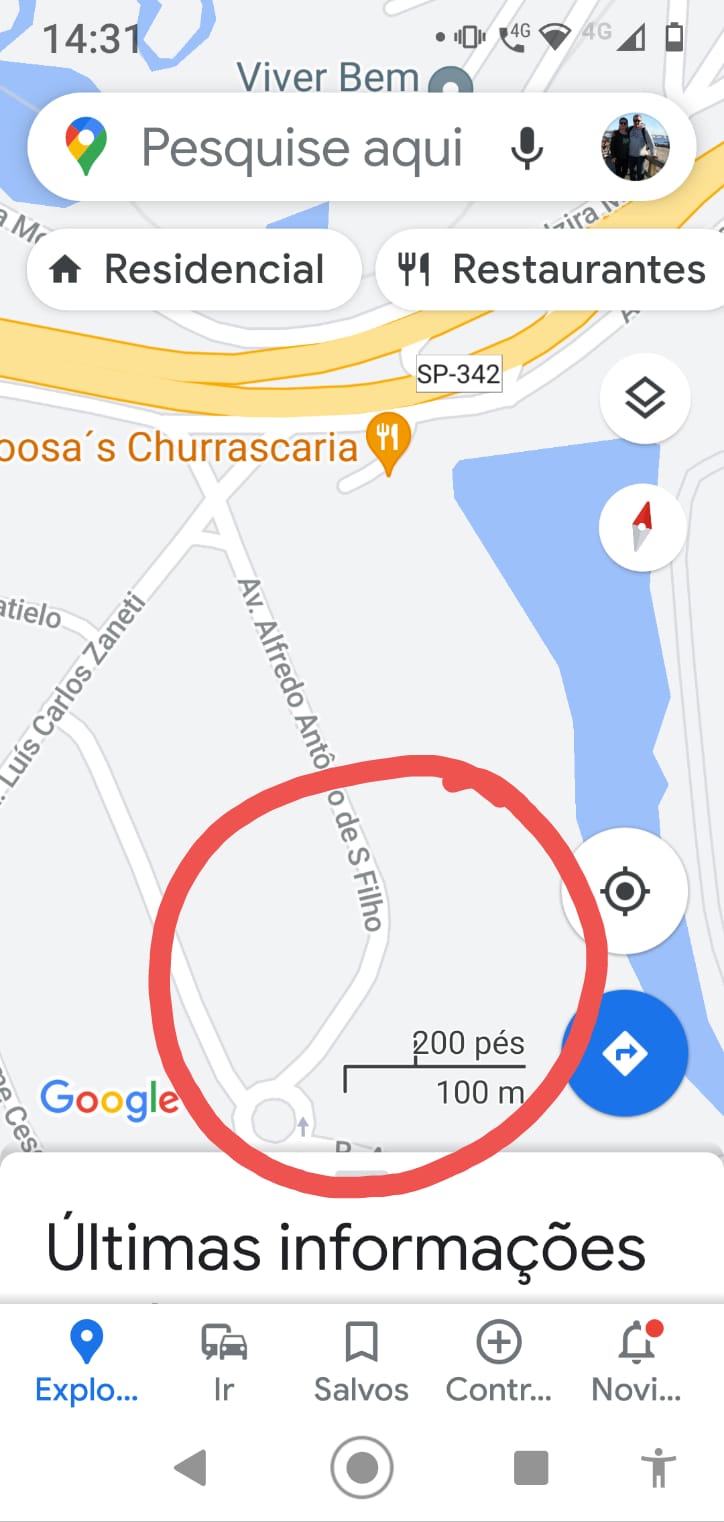
Task: Select the Residencial chip
Action: (x=194, y=270)
